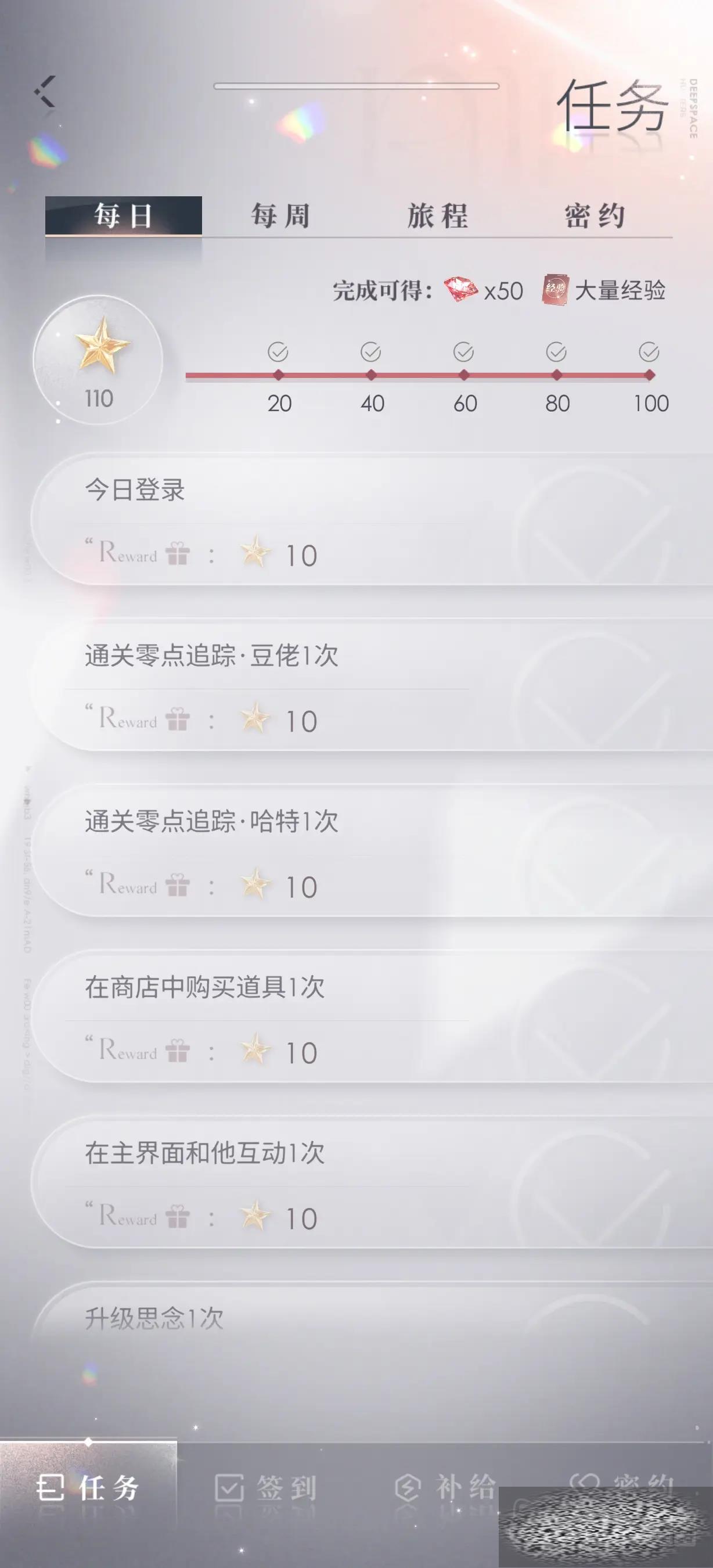Open the 通关零点追踪·豆佬1次 task

point(365,686)
